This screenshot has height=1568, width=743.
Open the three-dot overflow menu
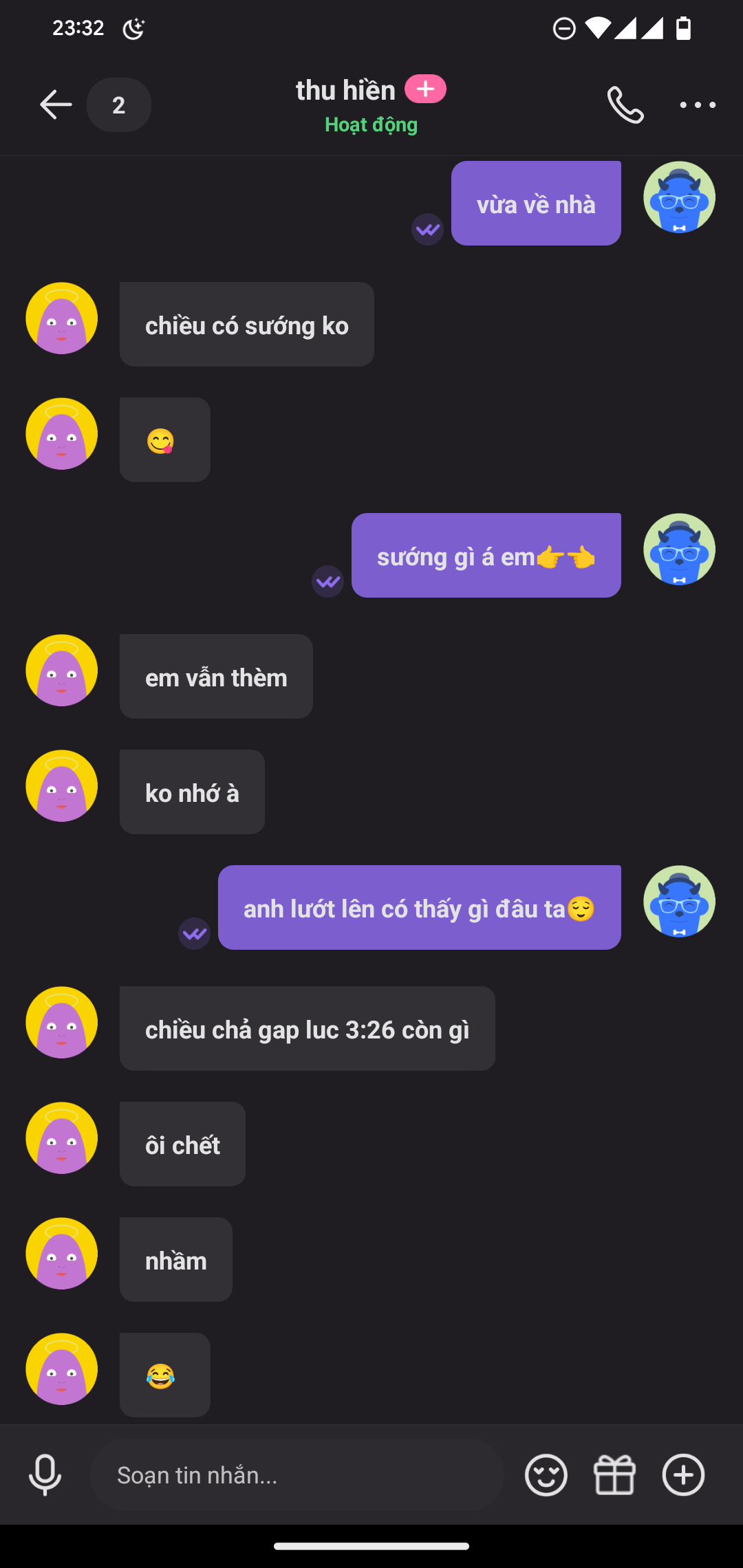(698, 105)
